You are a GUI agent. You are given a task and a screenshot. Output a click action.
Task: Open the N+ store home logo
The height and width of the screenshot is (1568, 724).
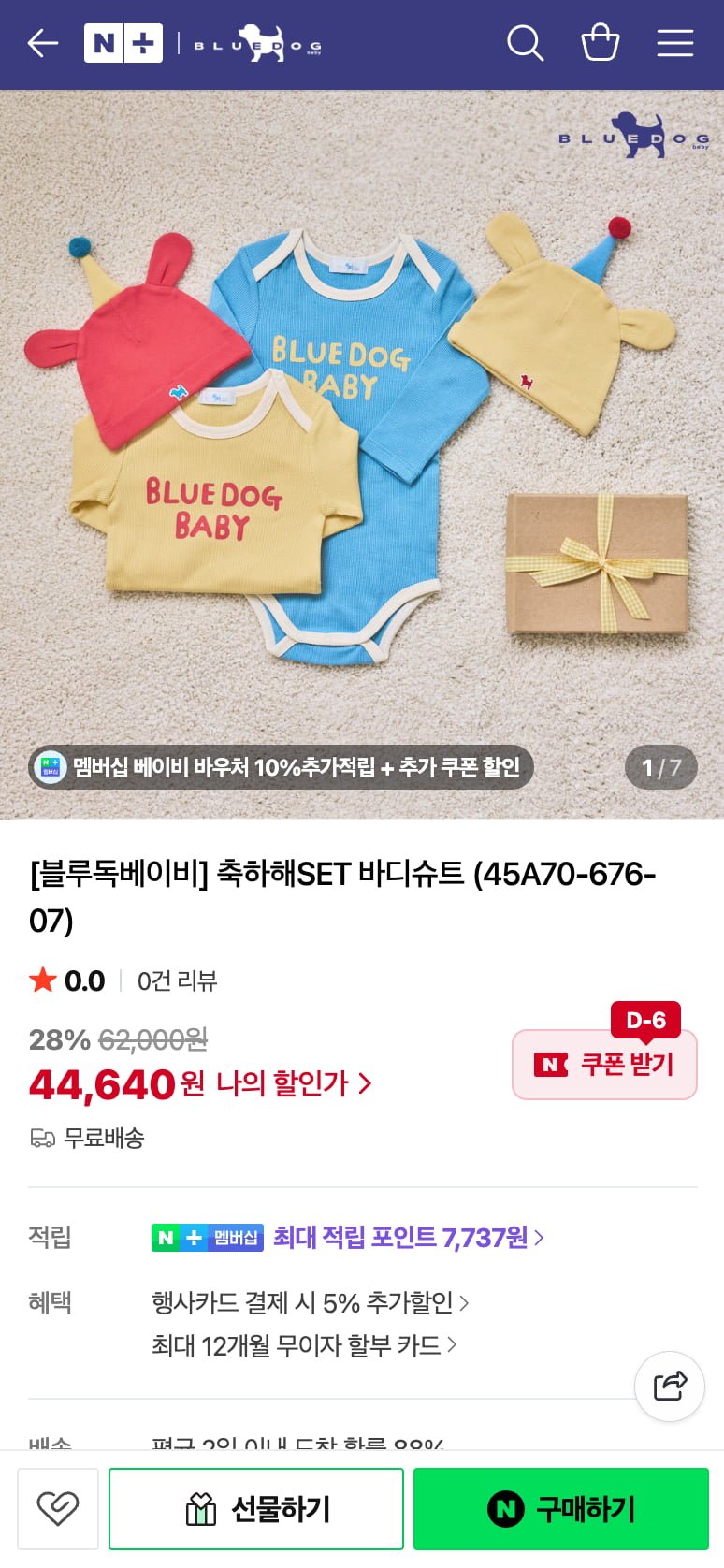pyautogui.click(x=123, y=43)
